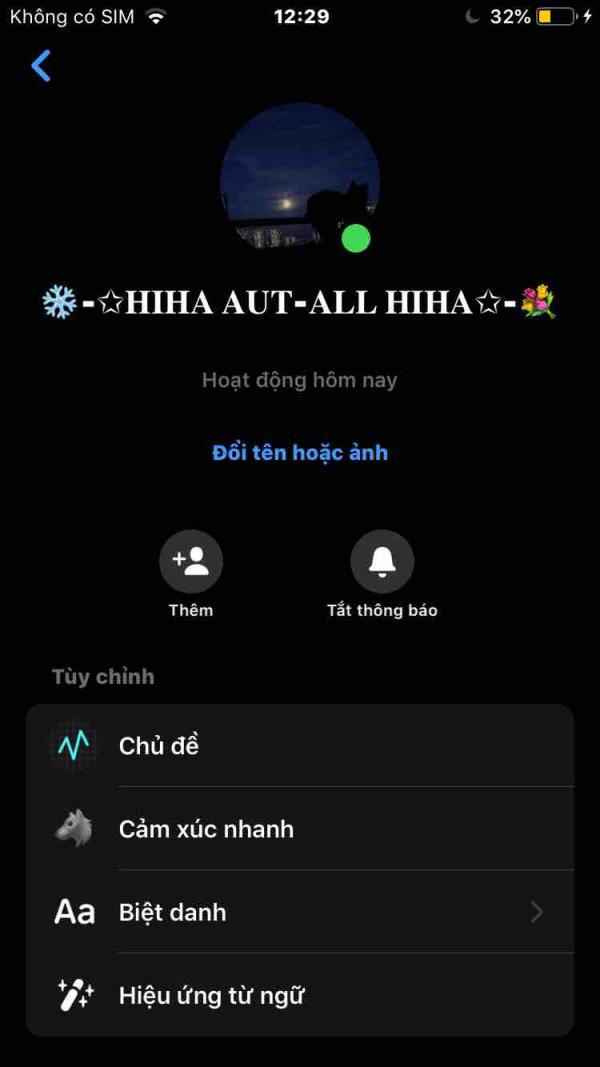Tap Đổi tên hoặc ảnh link
Viewport: 600px width, 1067px height.
click(x=300, y=453)
